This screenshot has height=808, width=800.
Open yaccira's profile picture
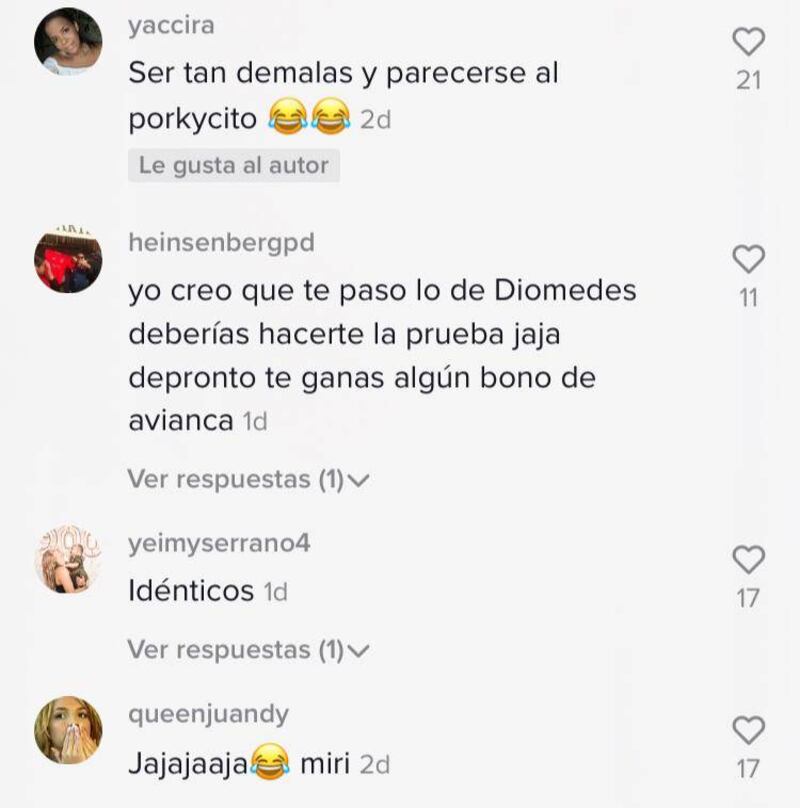pyautogui.click(x=68, y=42)
